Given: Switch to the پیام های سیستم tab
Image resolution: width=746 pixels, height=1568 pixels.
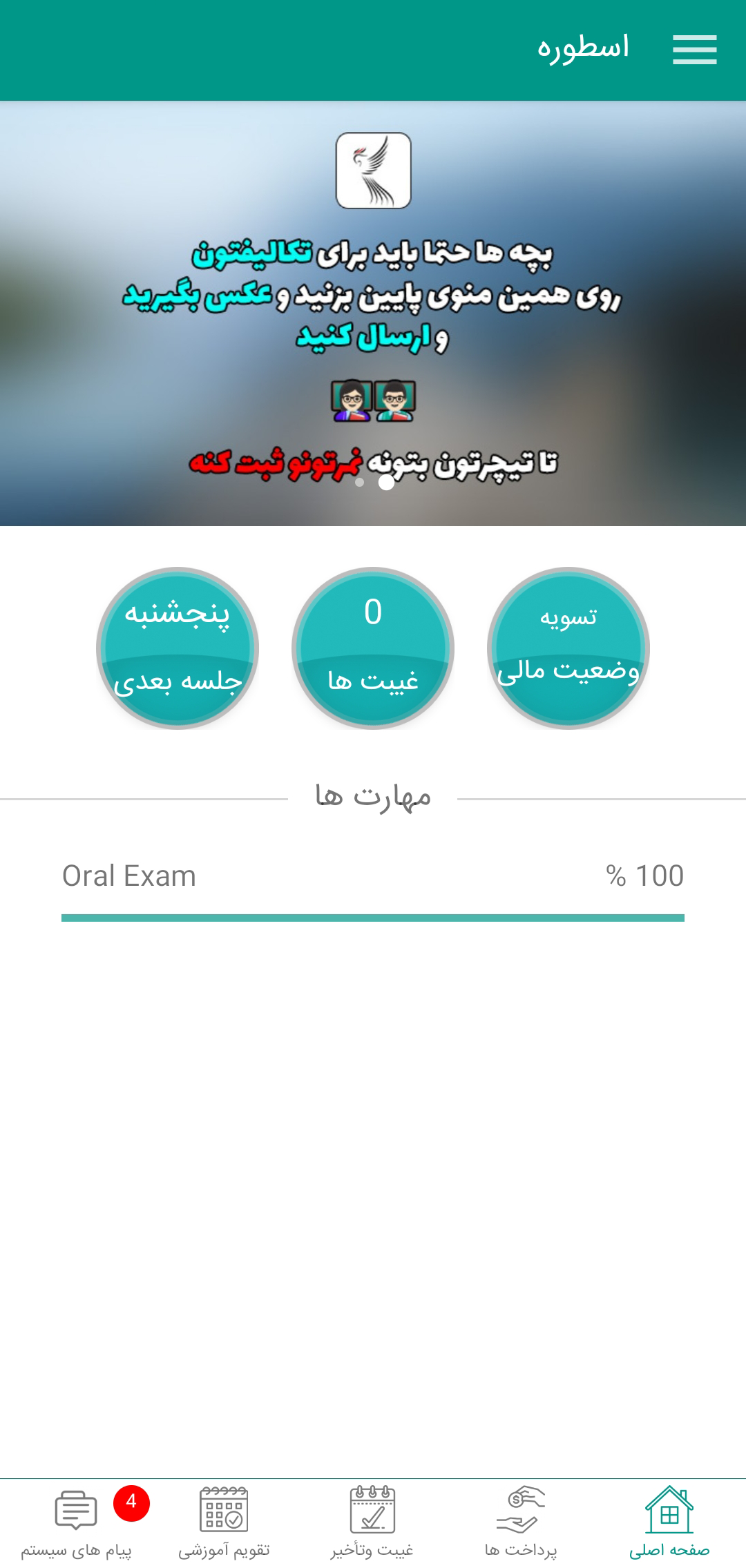Looking at the screenshot, I should [x=76, y=1523].
